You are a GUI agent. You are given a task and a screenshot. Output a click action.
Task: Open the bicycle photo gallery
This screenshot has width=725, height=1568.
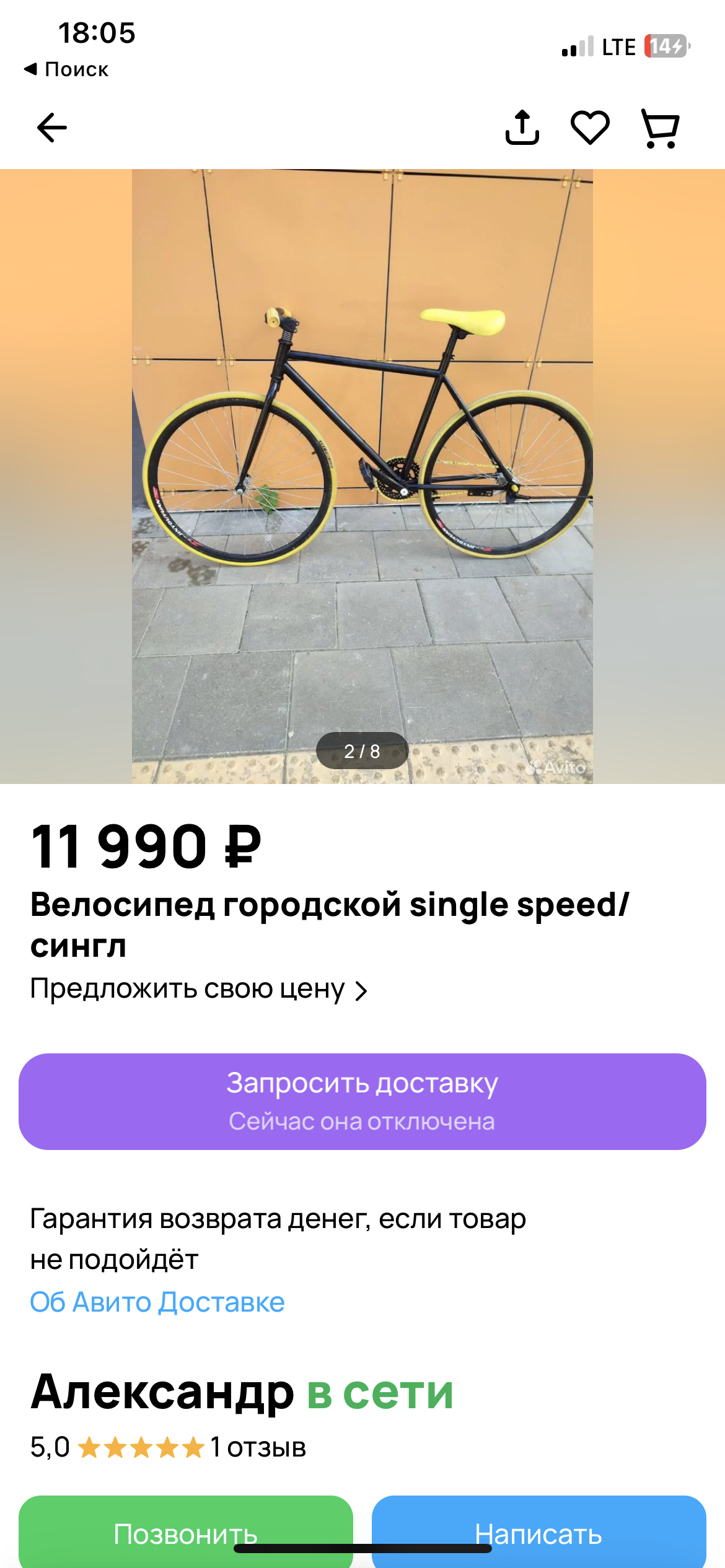pyautogui.click(x=362, y=476)
